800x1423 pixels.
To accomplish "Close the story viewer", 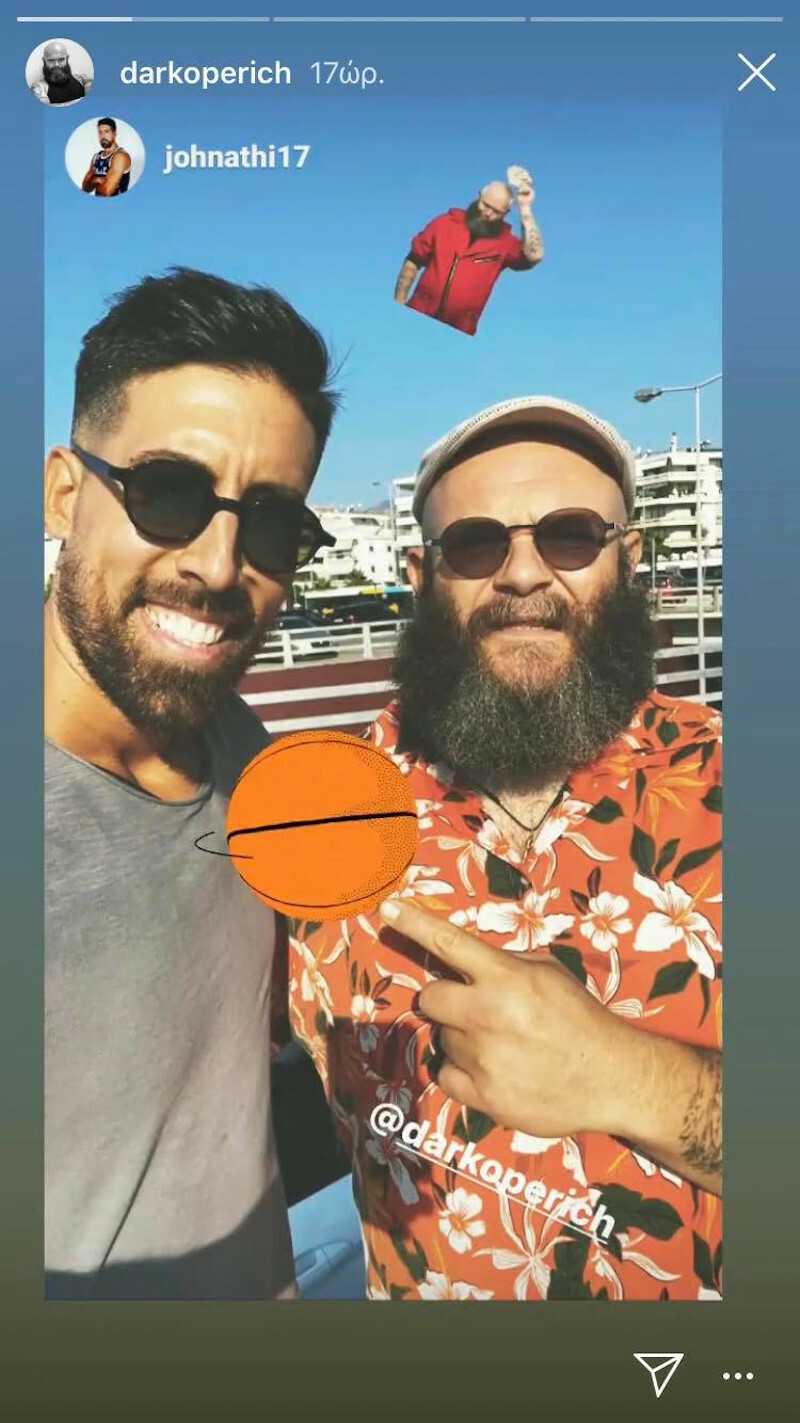I will coord(756,73).
